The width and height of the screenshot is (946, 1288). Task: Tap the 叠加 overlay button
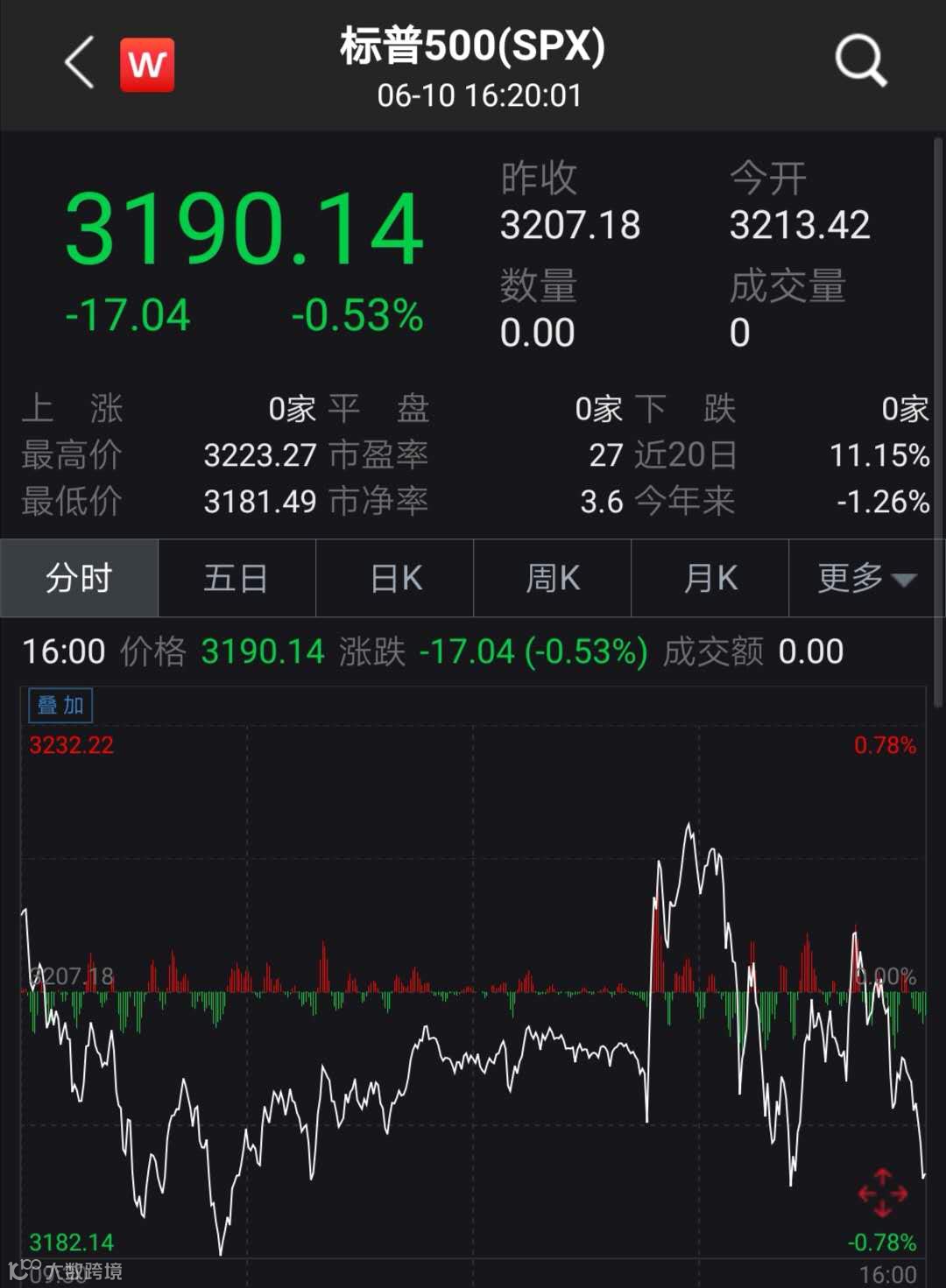(60, 705)
